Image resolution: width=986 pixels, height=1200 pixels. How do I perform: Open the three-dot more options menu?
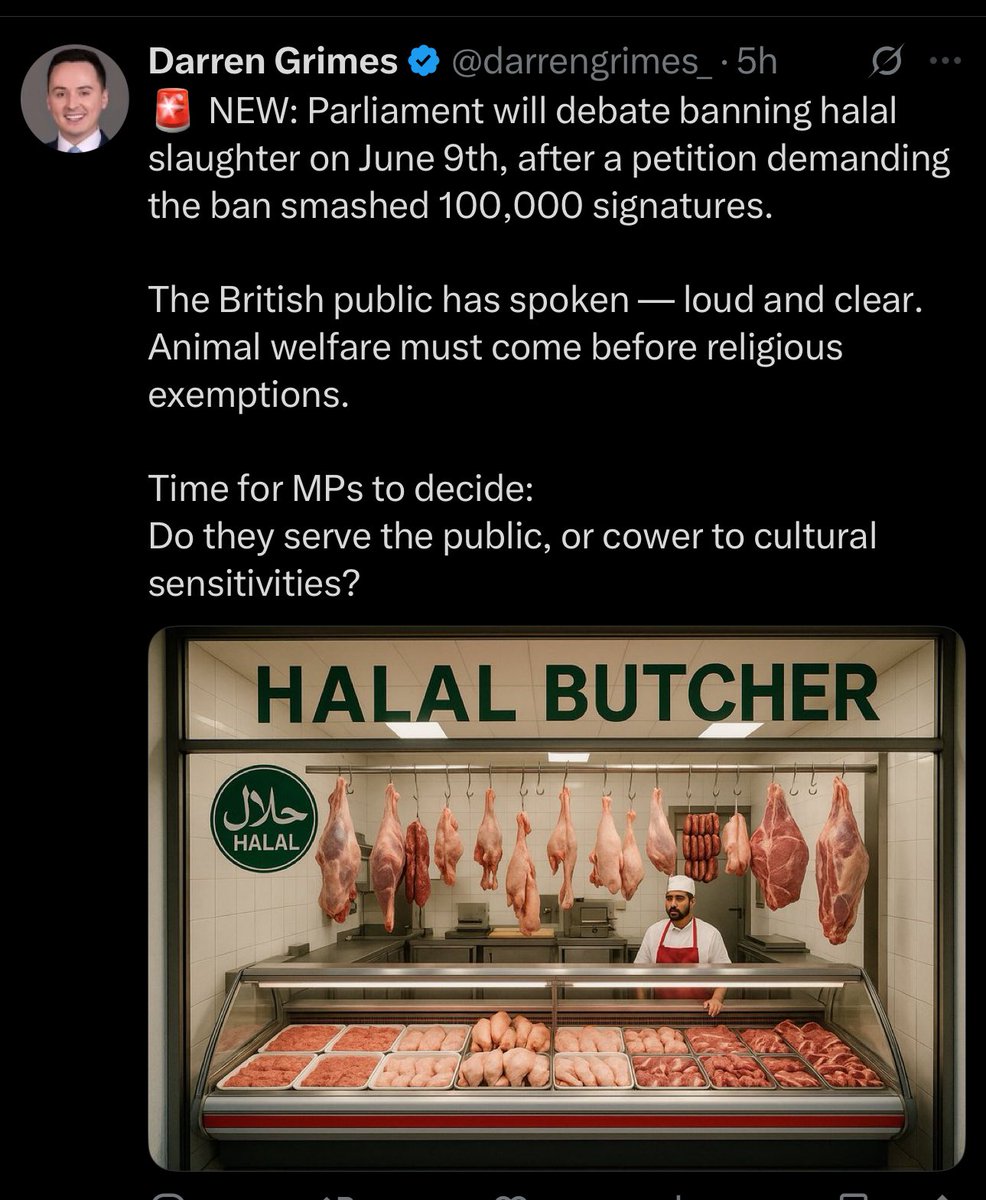click(944, 62)
